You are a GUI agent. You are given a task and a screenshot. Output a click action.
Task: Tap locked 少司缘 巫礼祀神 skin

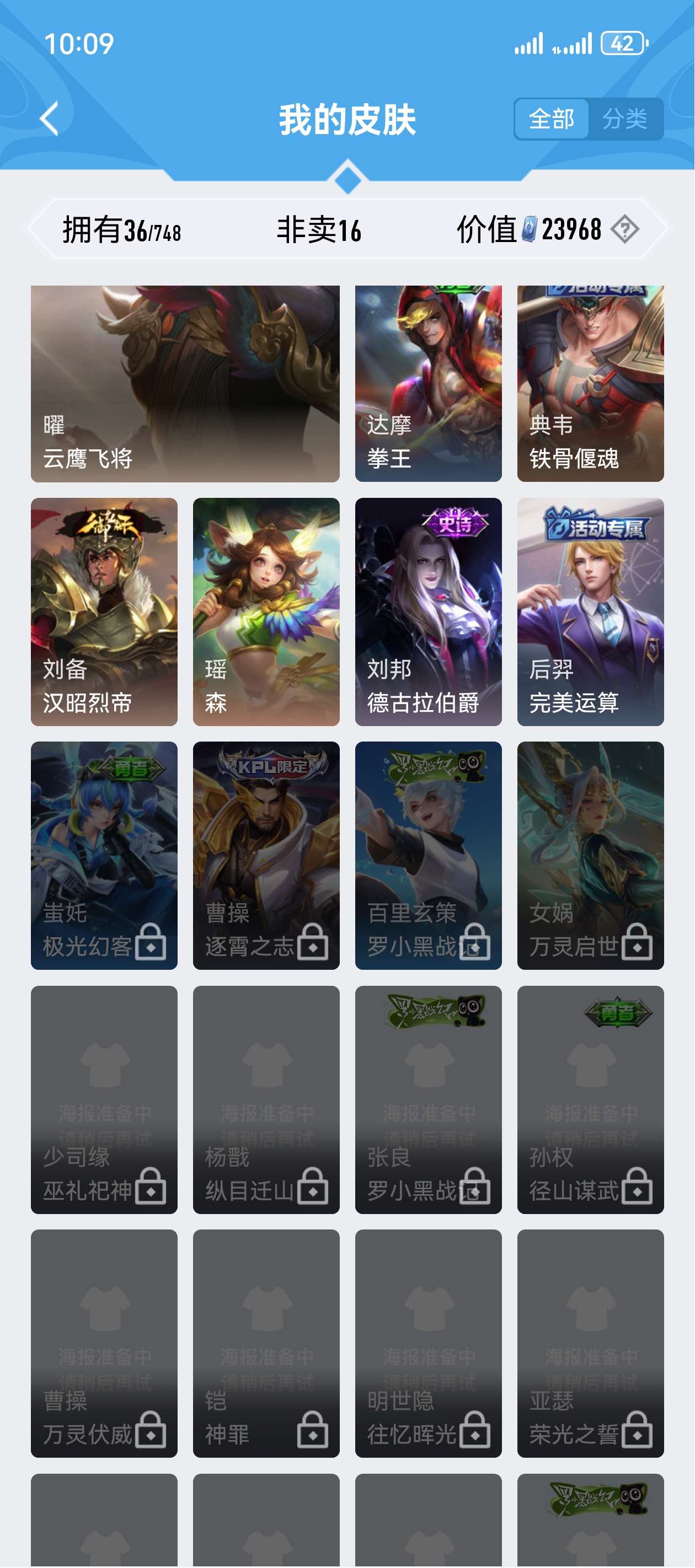click(104, 1099)
